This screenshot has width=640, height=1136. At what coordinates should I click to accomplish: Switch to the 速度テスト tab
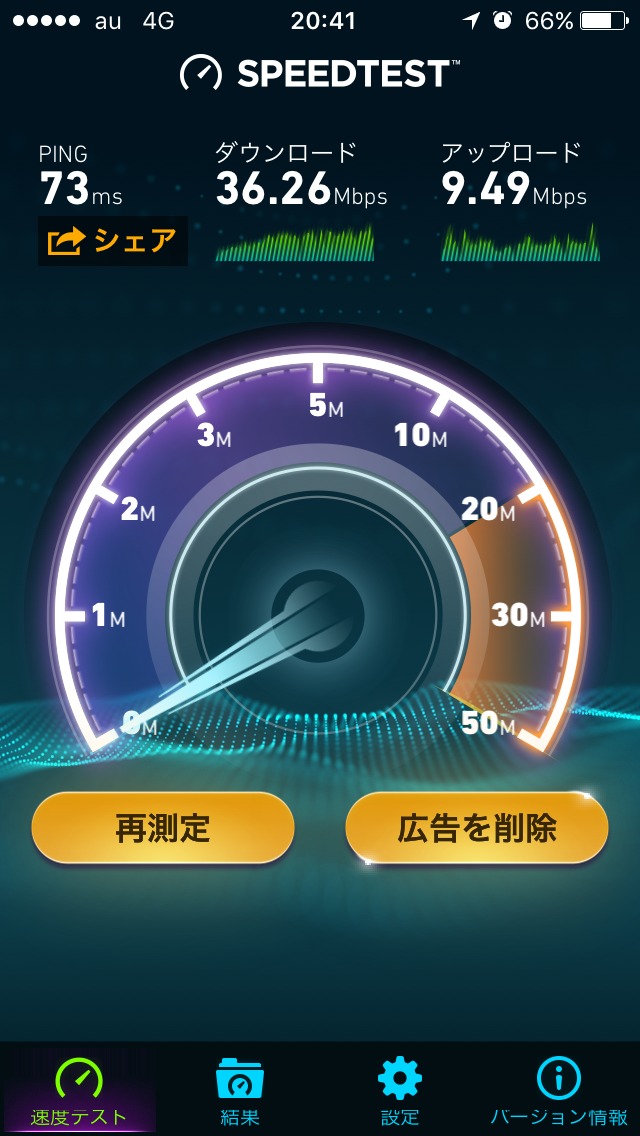[x=79, y=1090]
